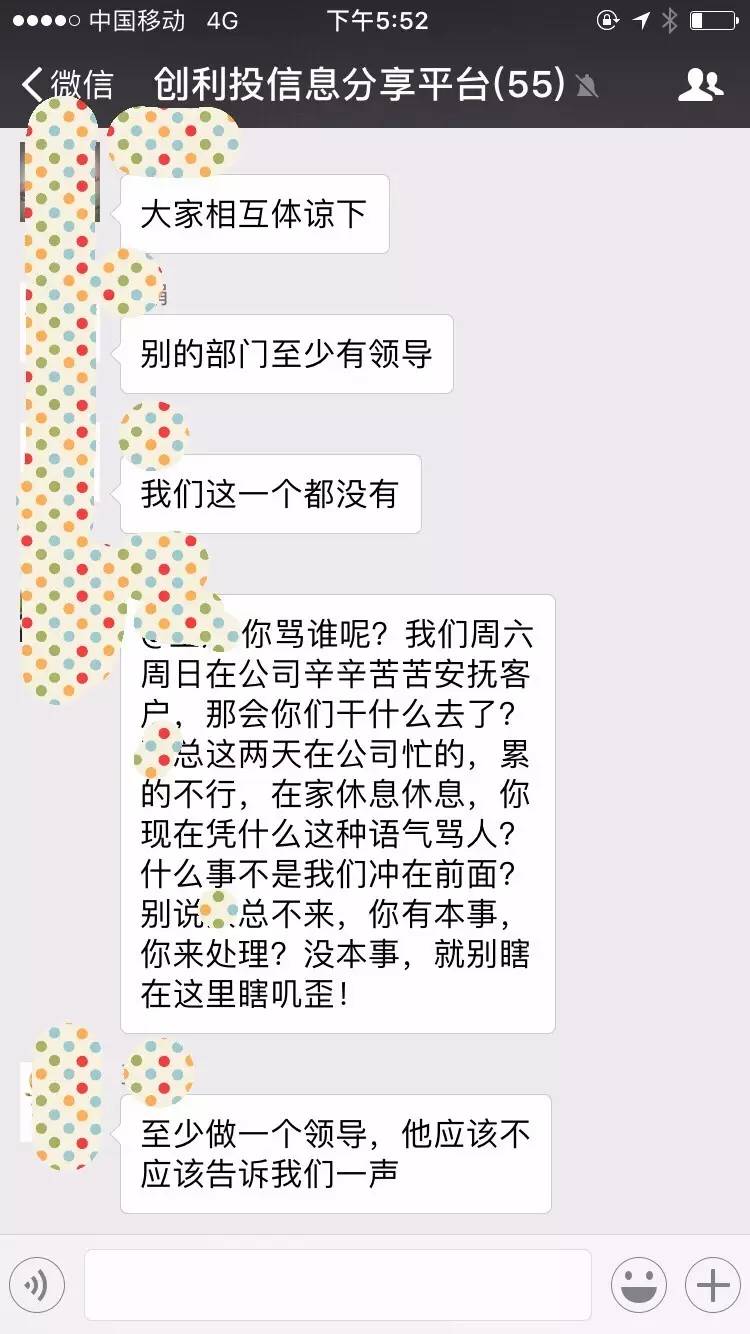Screen dimensions: 750x1334
Task: Tap the message bubble 别的部门至少有领导
Action: (286, 353)
